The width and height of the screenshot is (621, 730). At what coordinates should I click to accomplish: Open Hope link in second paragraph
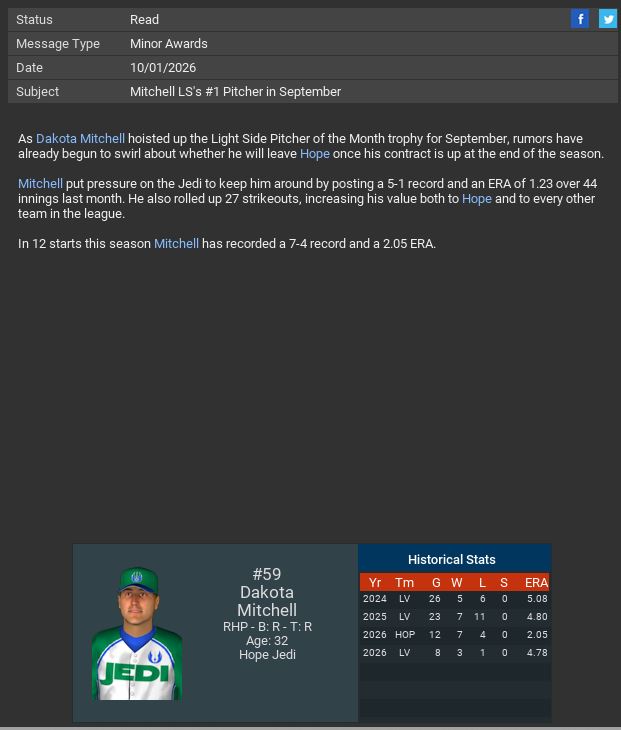pos(476,199)
